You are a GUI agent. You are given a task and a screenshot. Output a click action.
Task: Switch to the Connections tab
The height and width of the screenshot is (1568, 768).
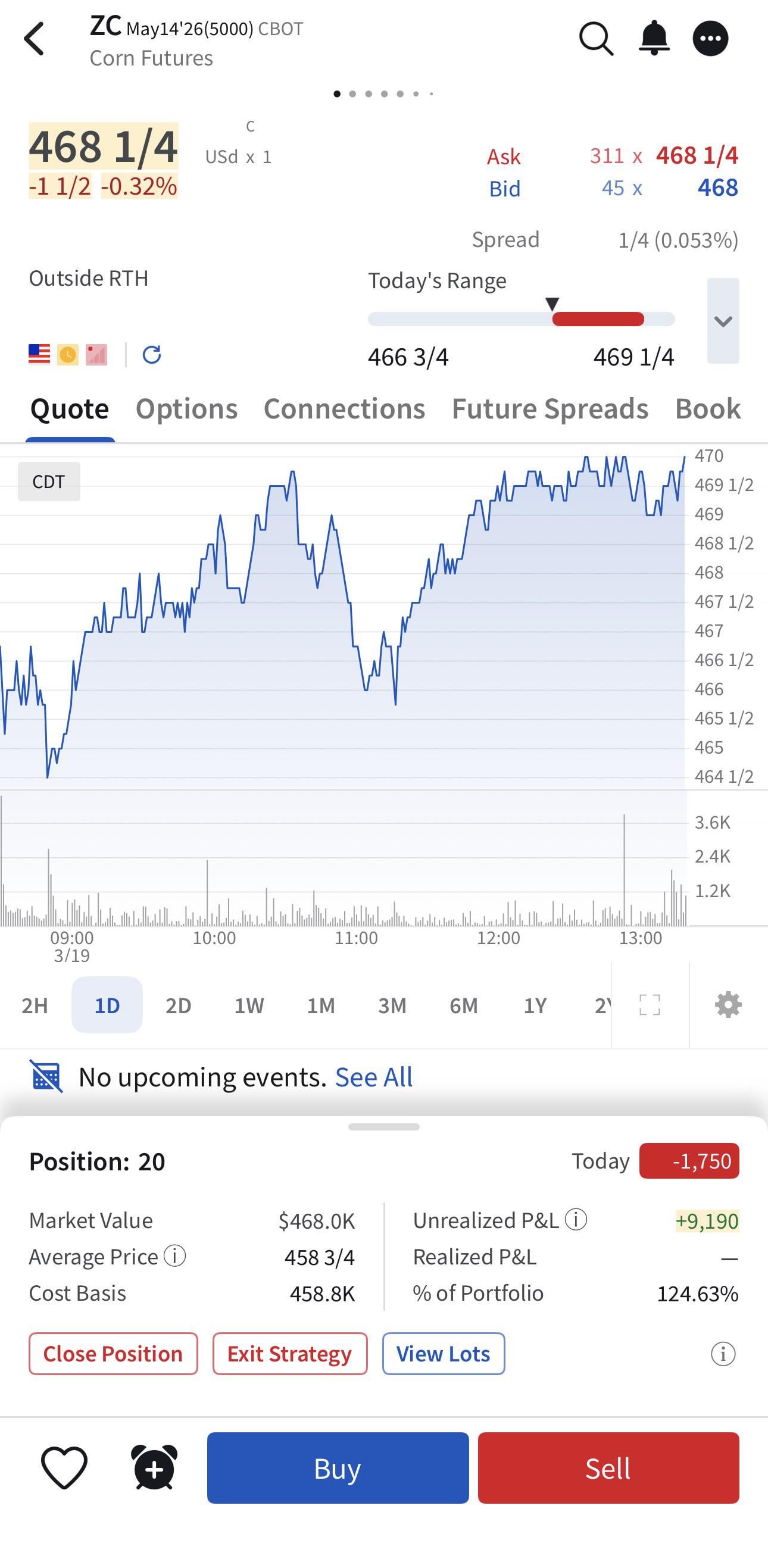pyautogui.click(x=344, y=408)
